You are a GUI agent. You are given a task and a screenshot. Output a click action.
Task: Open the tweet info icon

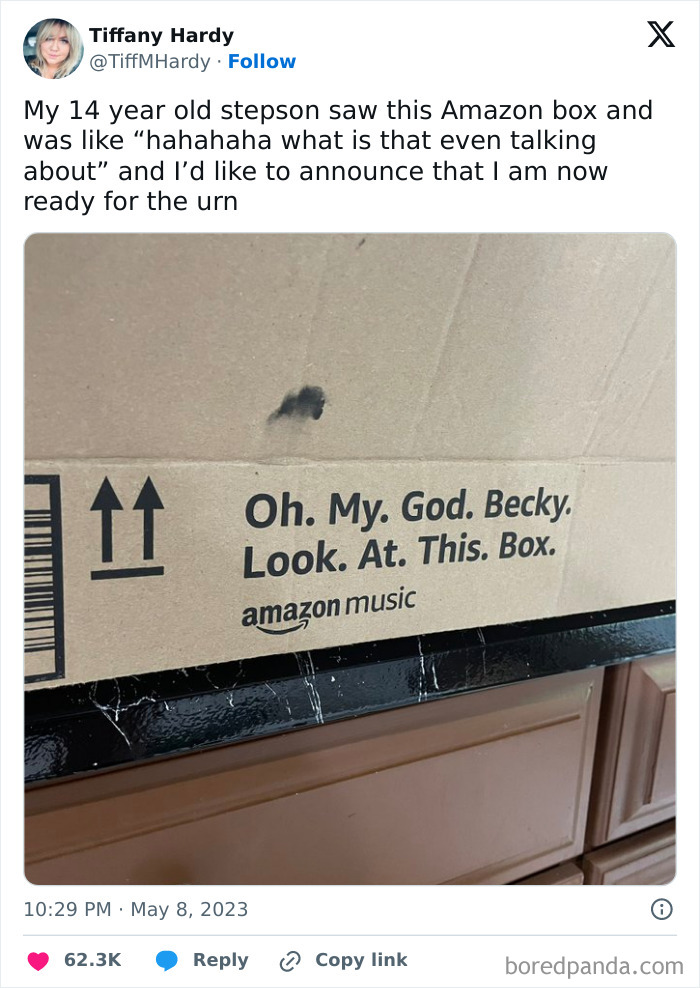point(661,910)
